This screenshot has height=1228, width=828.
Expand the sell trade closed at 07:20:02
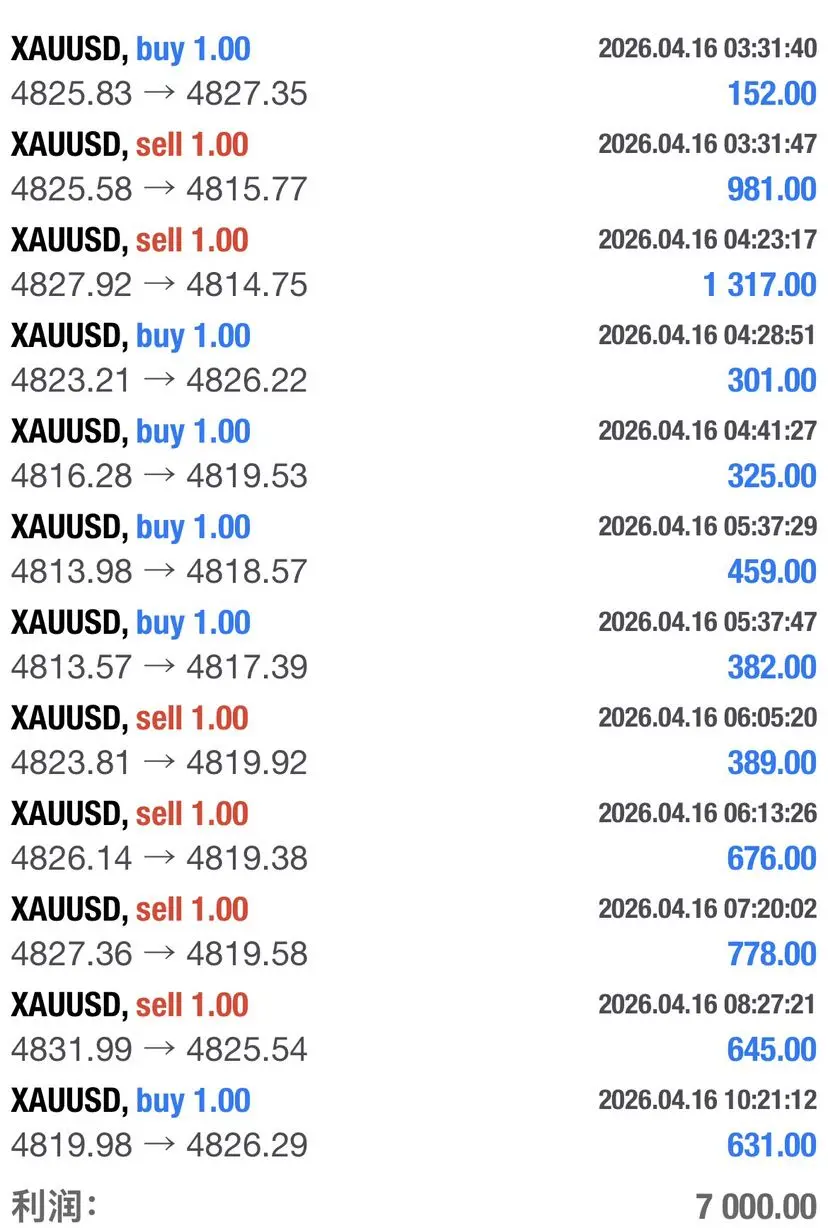point(414,931)
